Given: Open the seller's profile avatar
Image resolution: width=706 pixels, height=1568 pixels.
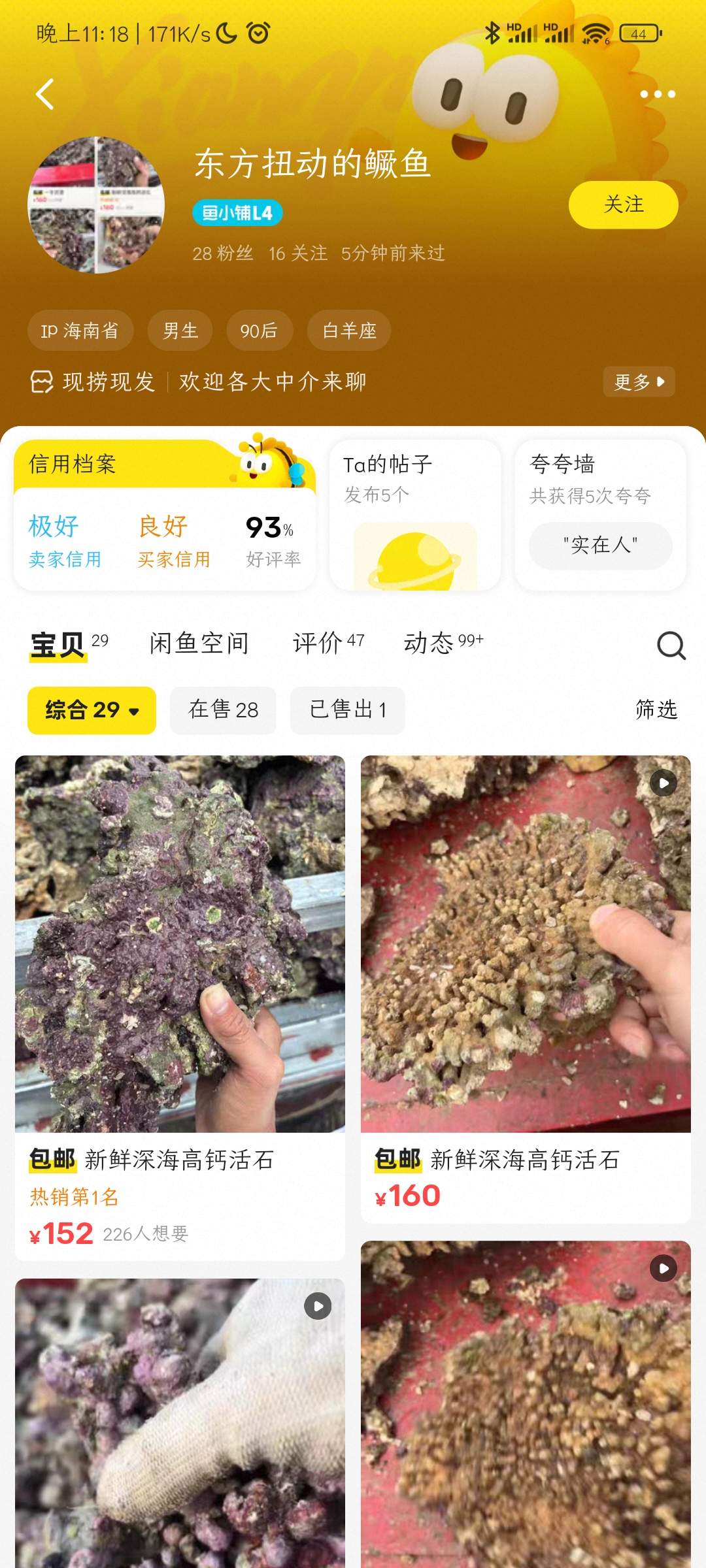Looking at the screenshot, I should pyautogui.click(x=96, y=204).
